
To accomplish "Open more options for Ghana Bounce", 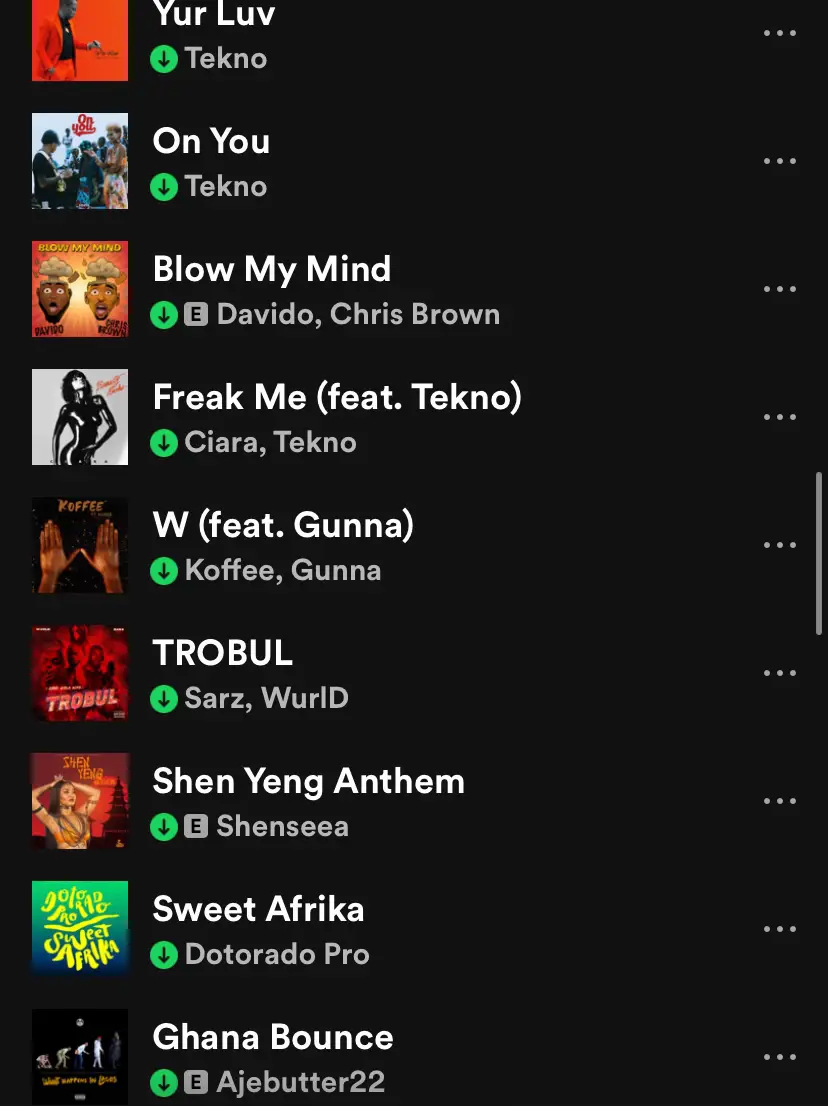I will (779, 1057).
